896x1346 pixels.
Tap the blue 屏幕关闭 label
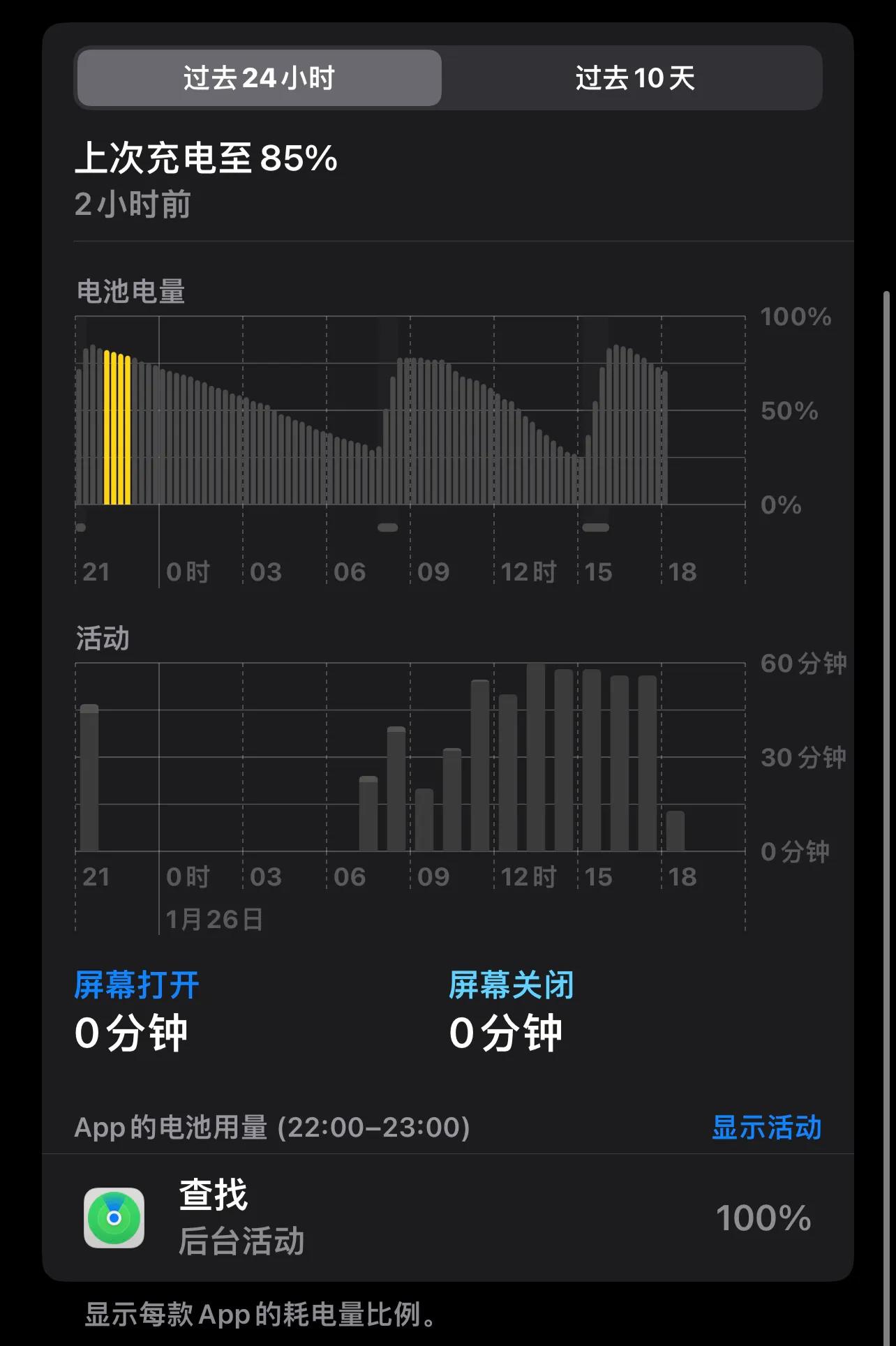click(x=512, y=985)
